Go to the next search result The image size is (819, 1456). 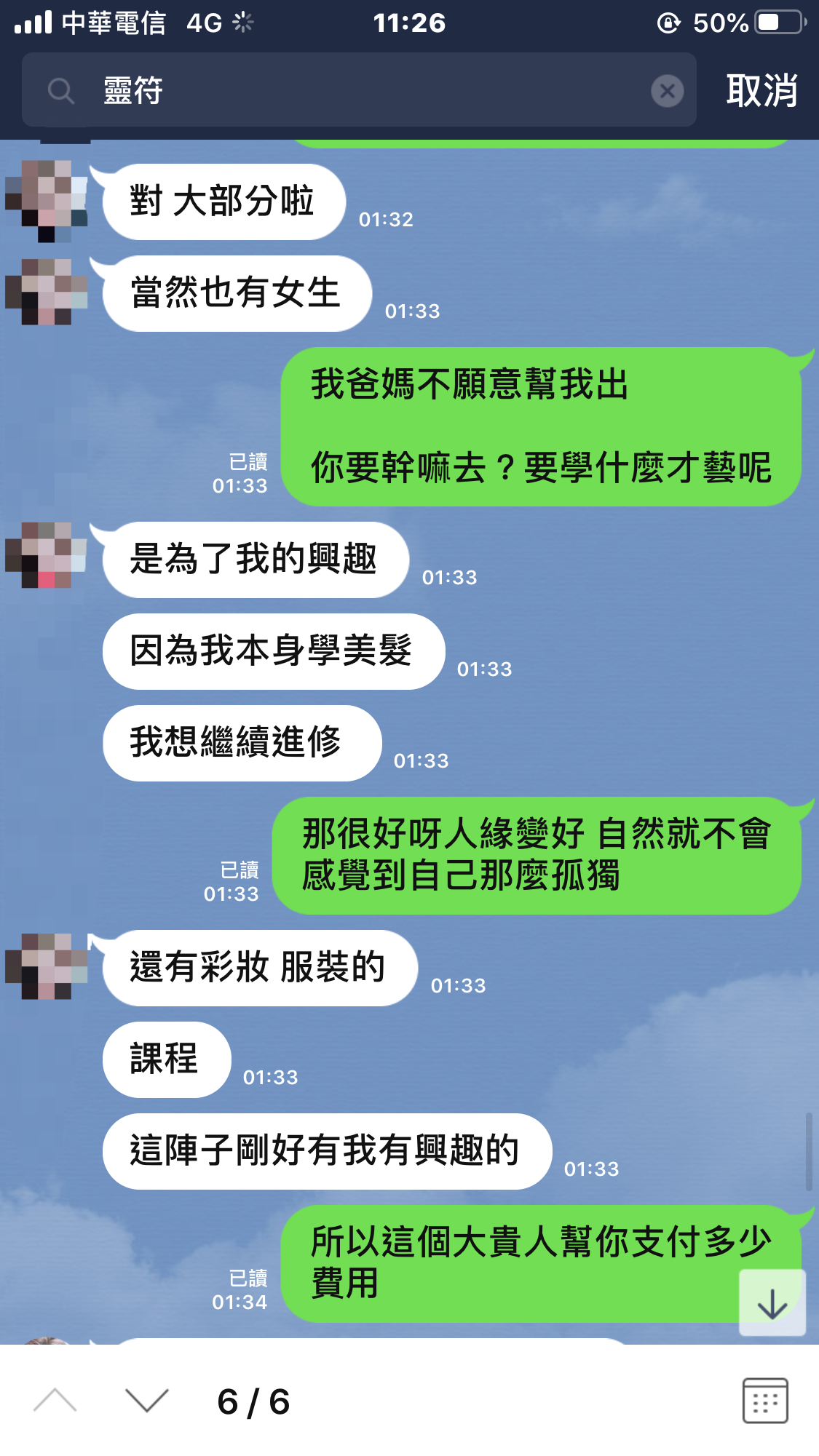coord(146,1400)
